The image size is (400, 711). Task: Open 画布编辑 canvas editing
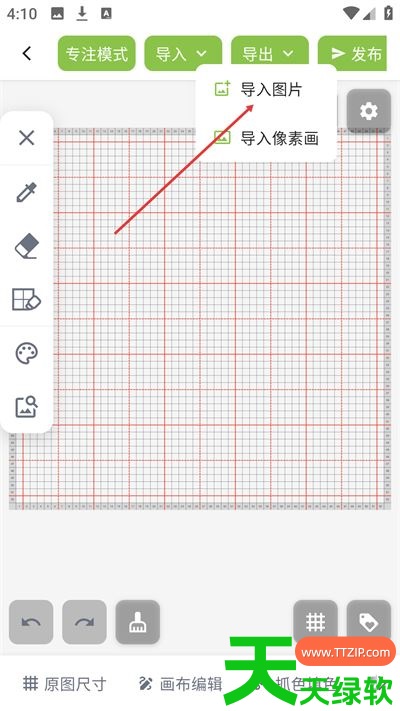point(180,684)
